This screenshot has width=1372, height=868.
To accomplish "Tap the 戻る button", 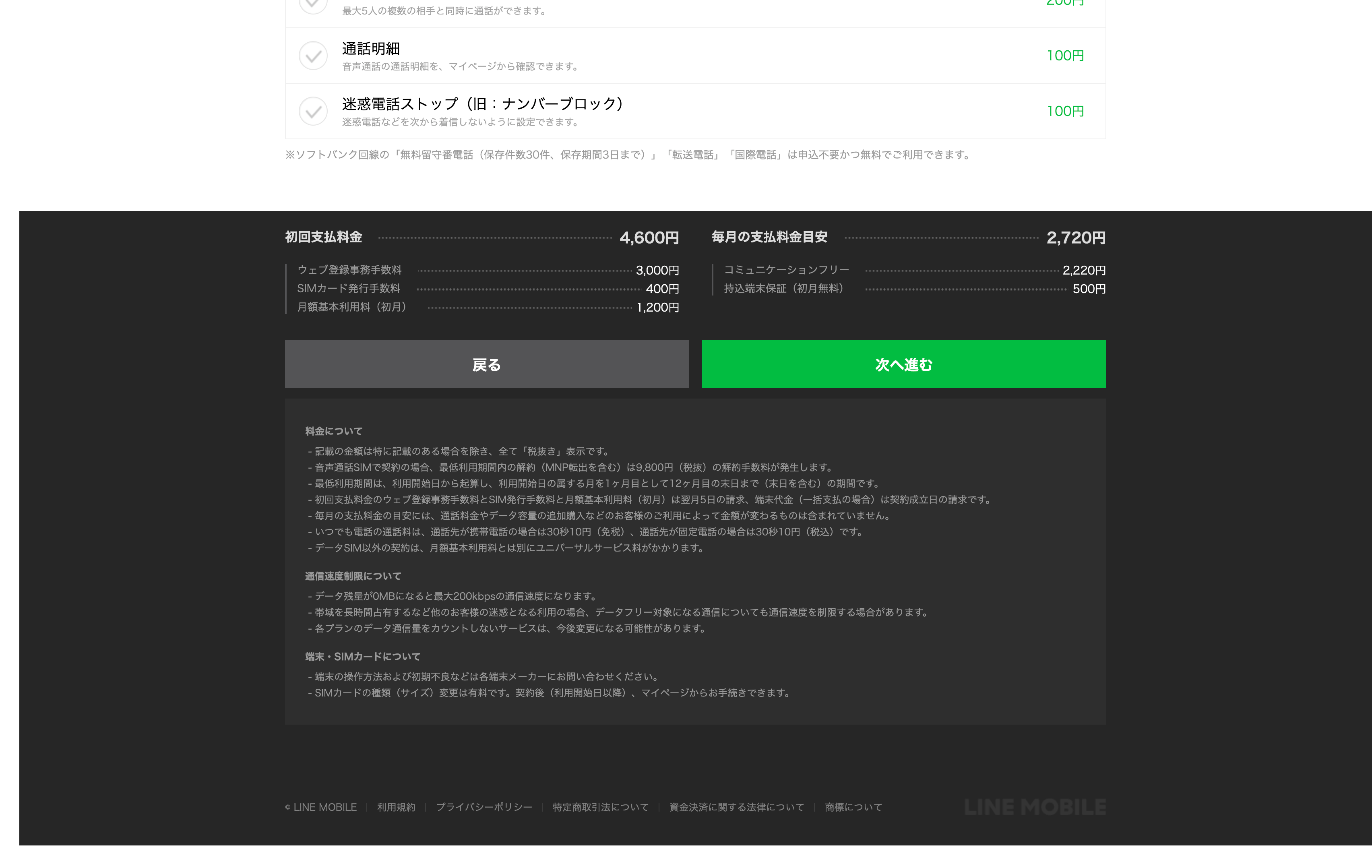I will (487, 364).
